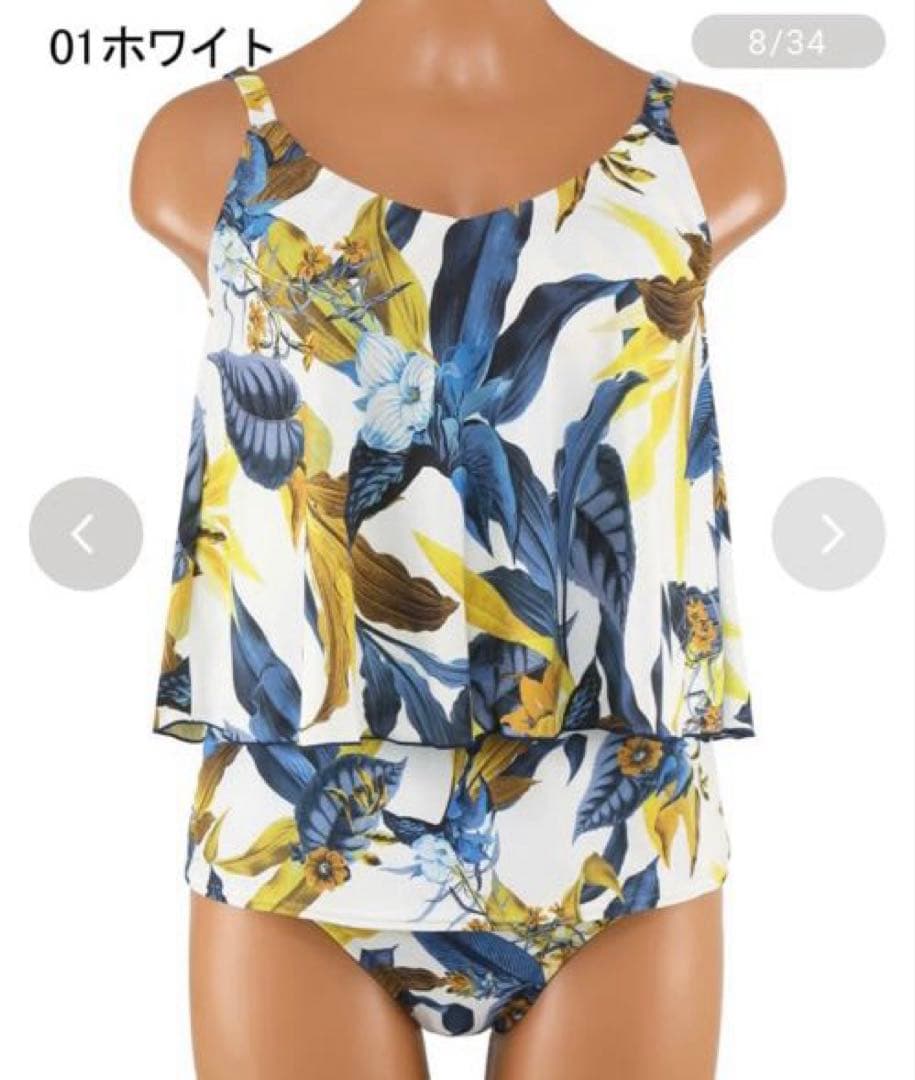This screenshot has height=1080, width=915.
Task: Go to the previous product image
Action: pyautogui.click(x=85, y=534)
